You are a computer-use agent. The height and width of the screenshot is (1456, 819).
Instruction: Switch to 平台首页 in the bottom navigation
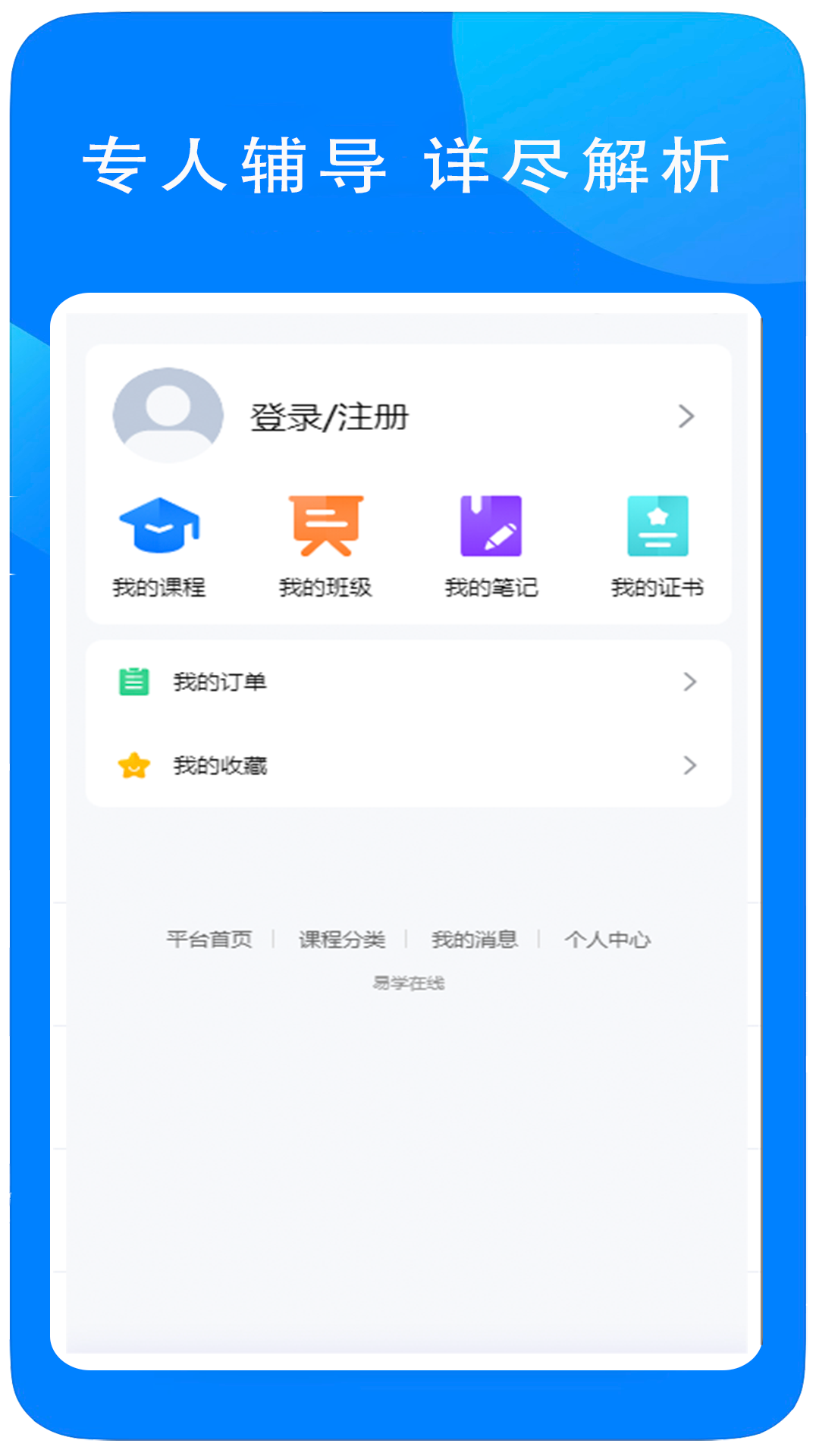tap(210, 939)
